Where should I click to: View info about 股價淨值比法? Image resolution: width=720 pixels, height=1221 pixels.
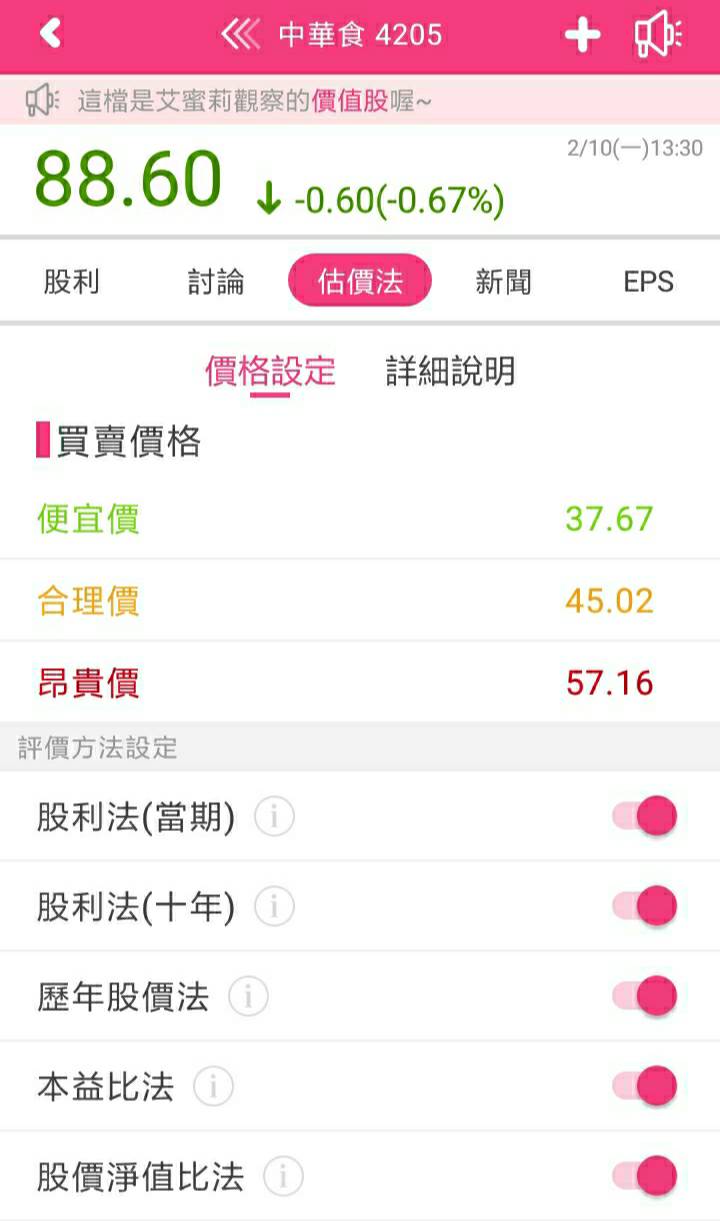(283, 1177)
